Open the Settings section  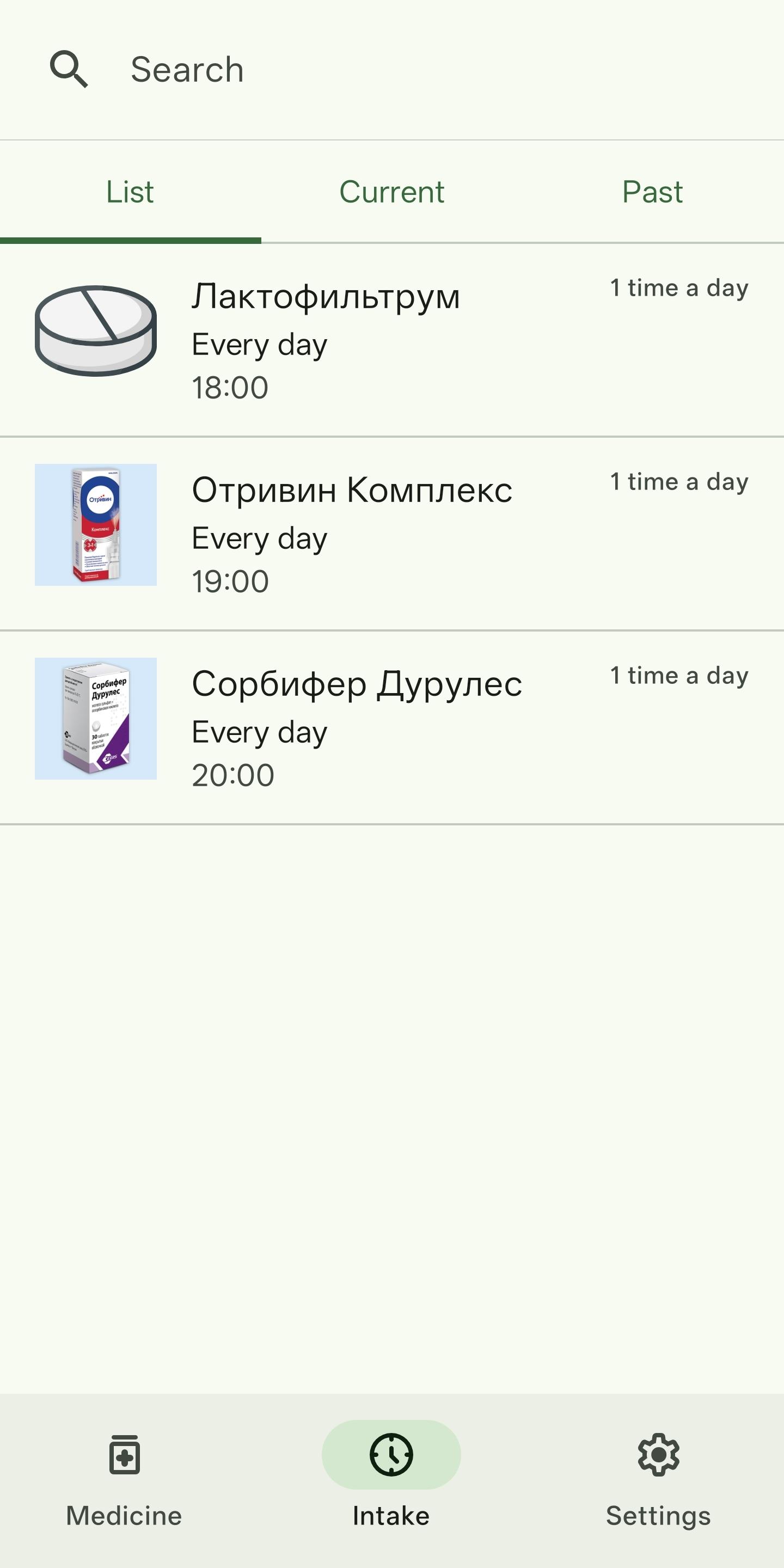click(x=659, y=1480)
